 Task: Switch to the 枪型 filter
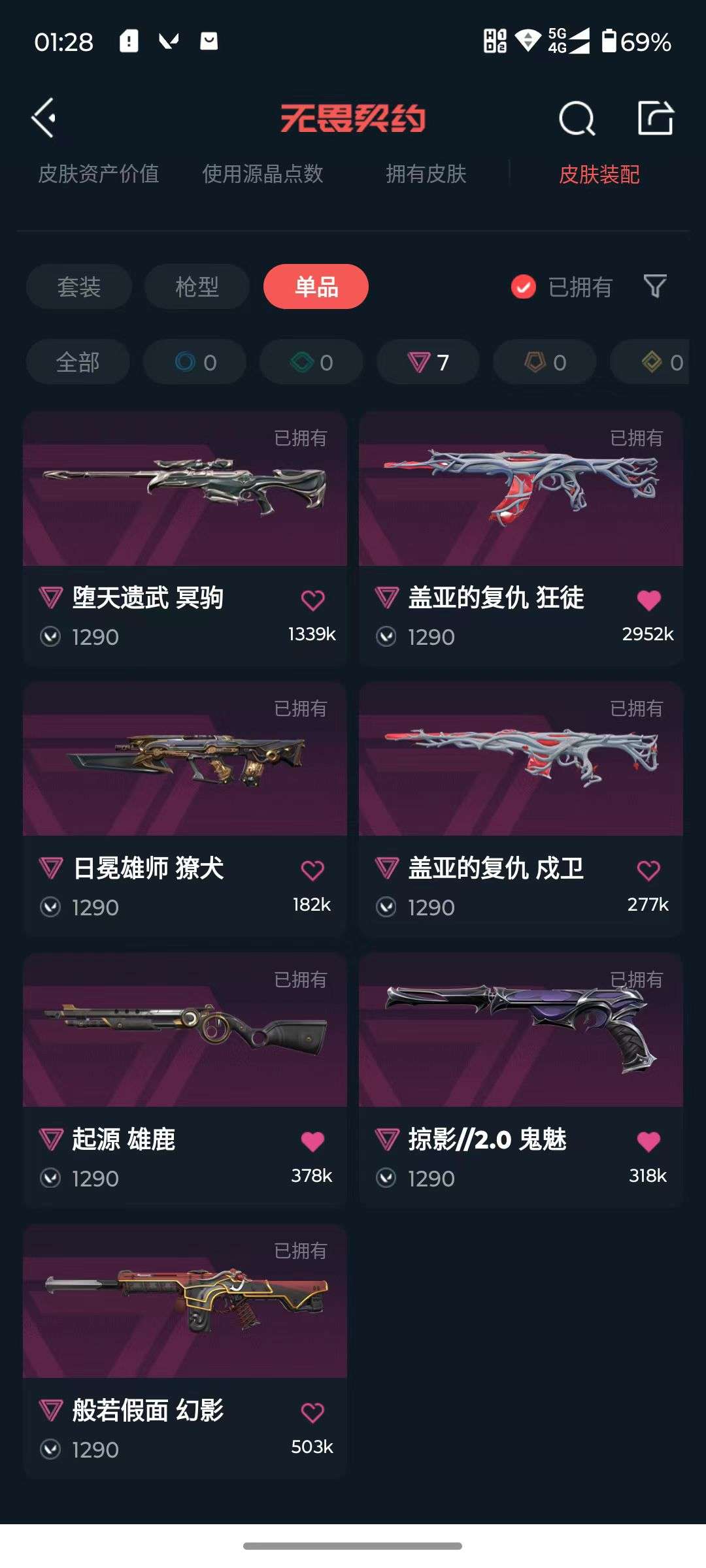click(x=196, y=287)
